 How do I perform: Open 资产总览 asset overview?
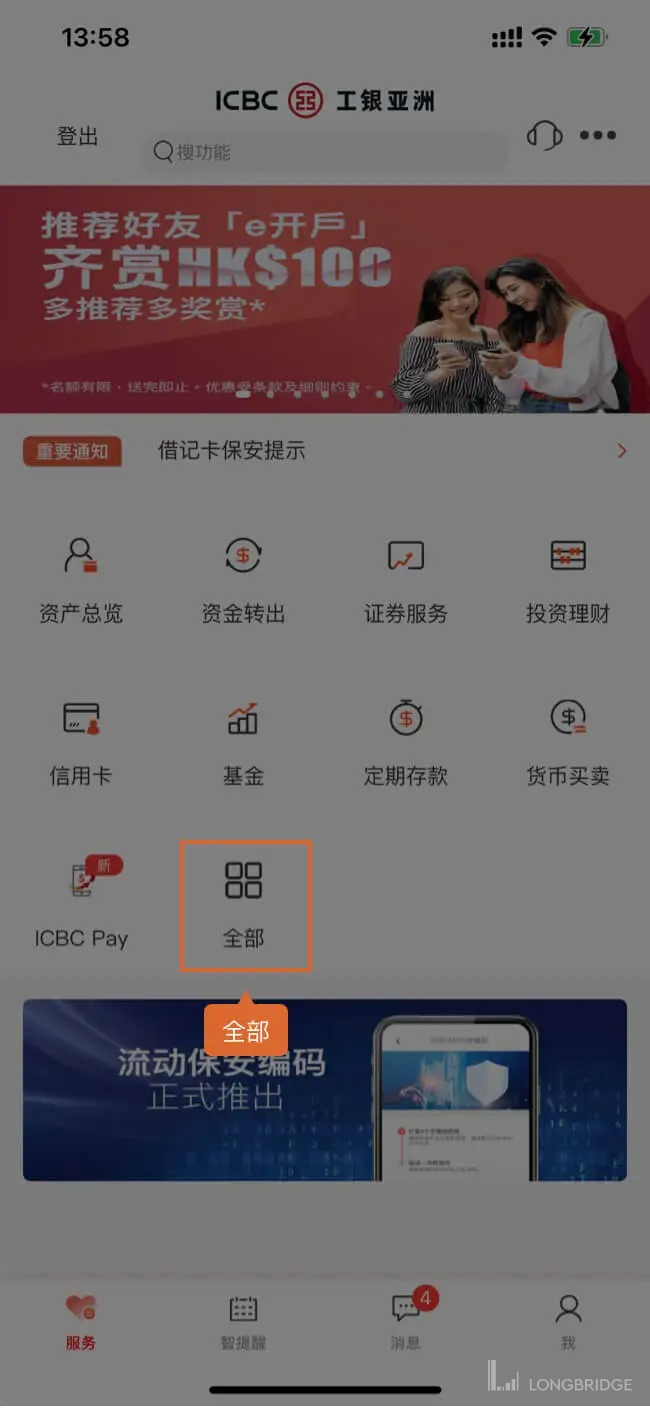click(x=81, y=580)
